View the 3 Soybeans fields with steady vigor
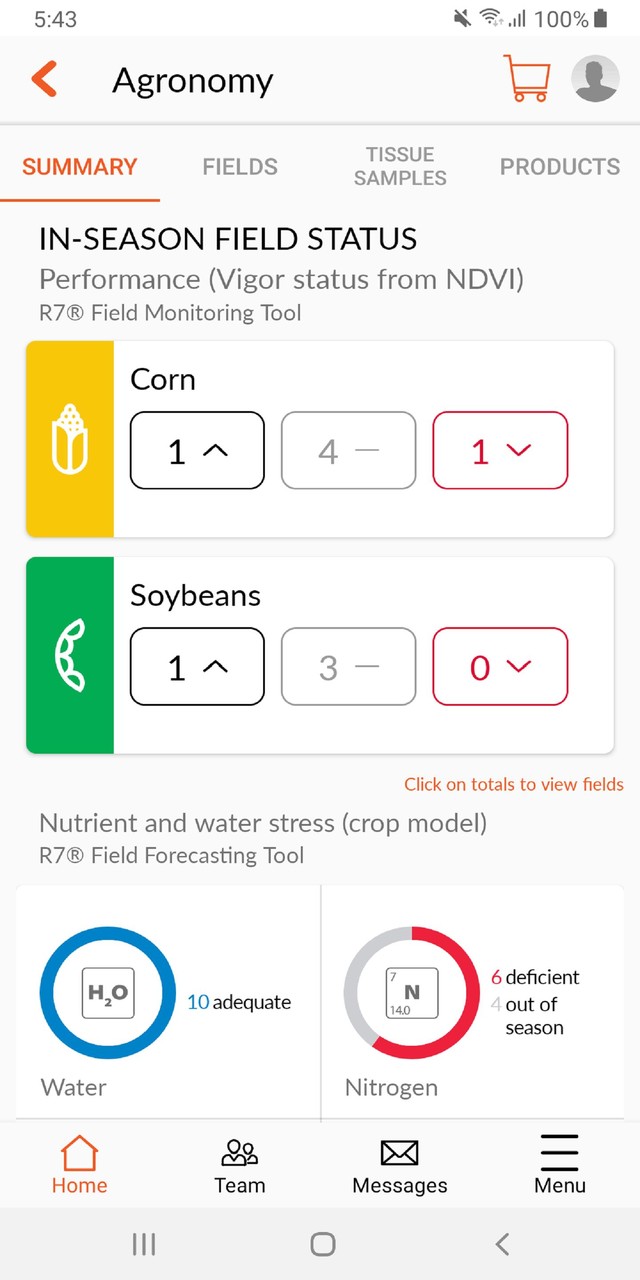This screenshot has width=640, height=1280. pos(348,667)
